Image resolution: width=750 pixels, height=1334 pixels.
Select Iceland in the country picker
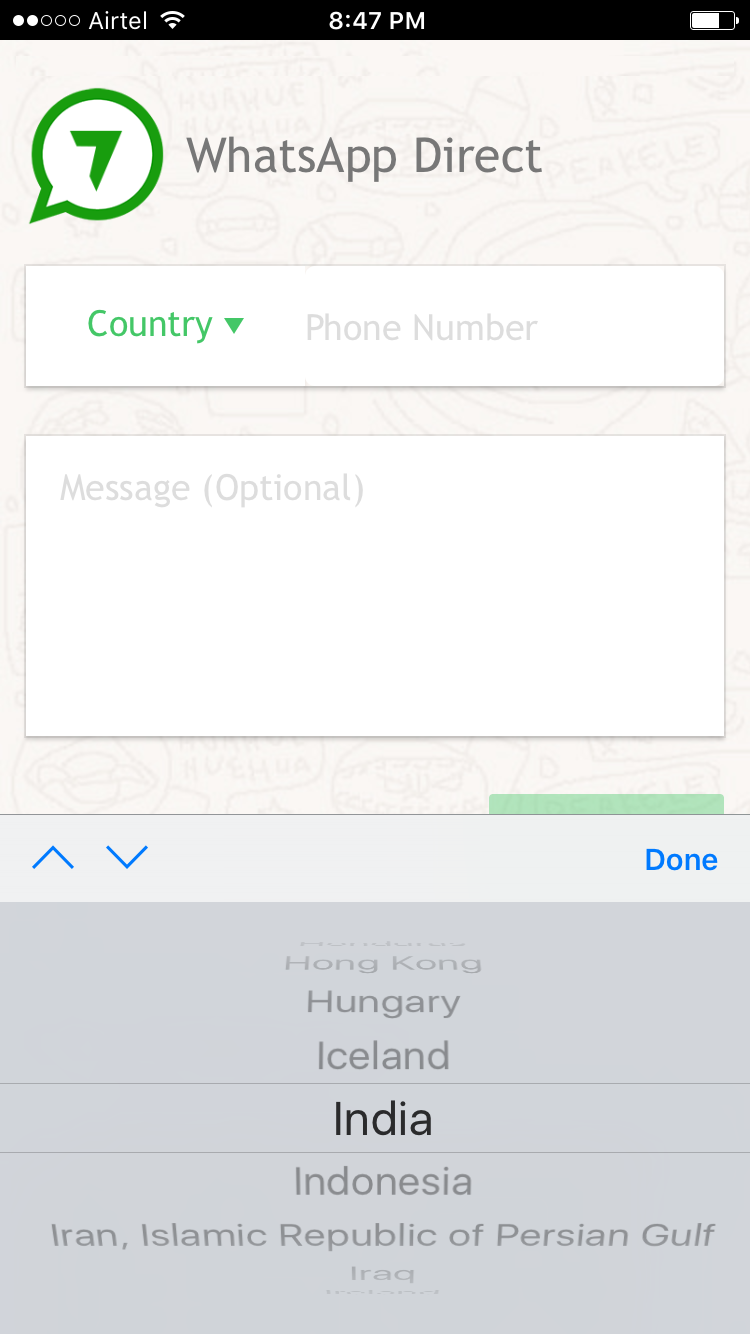coord(383,1056)
